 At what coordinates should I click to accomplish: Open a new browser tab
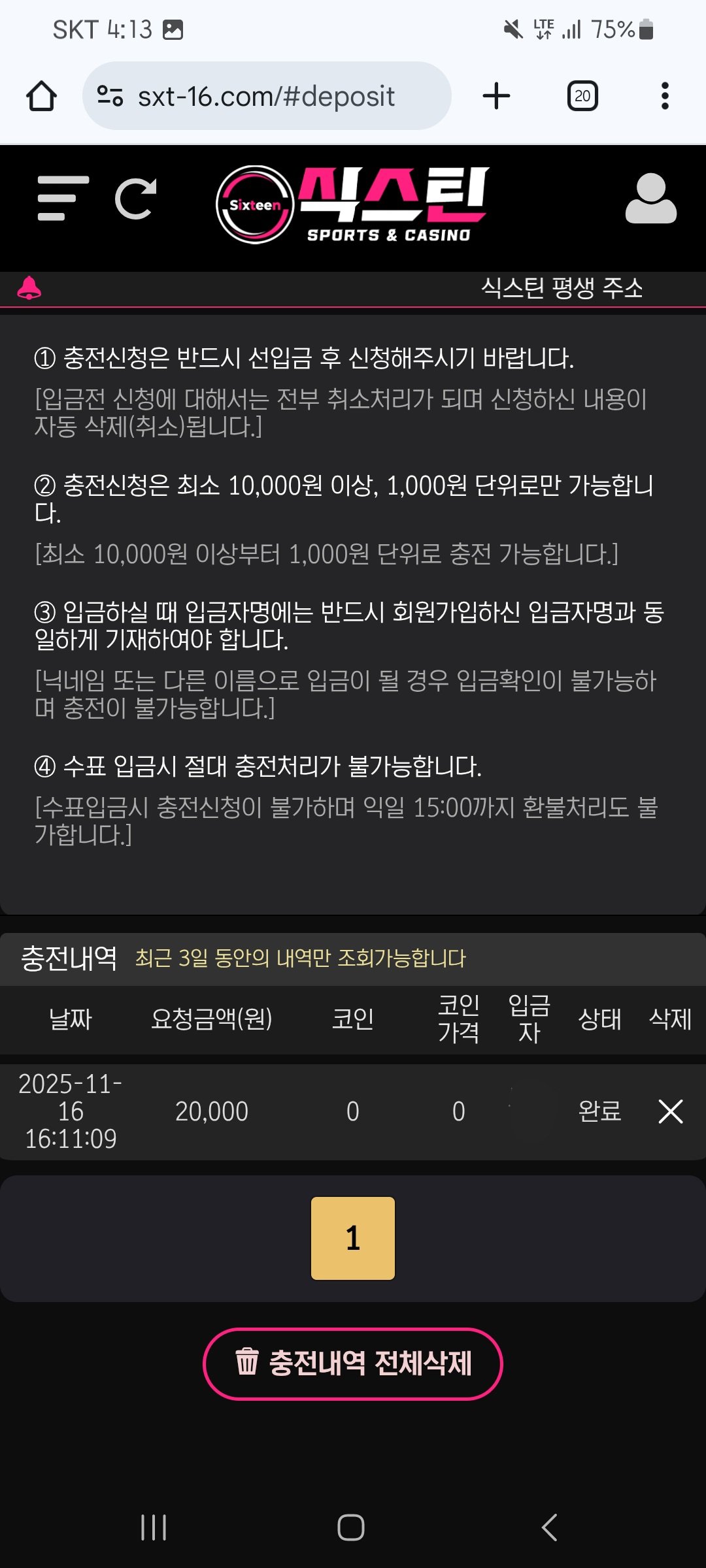coord(496,96)
